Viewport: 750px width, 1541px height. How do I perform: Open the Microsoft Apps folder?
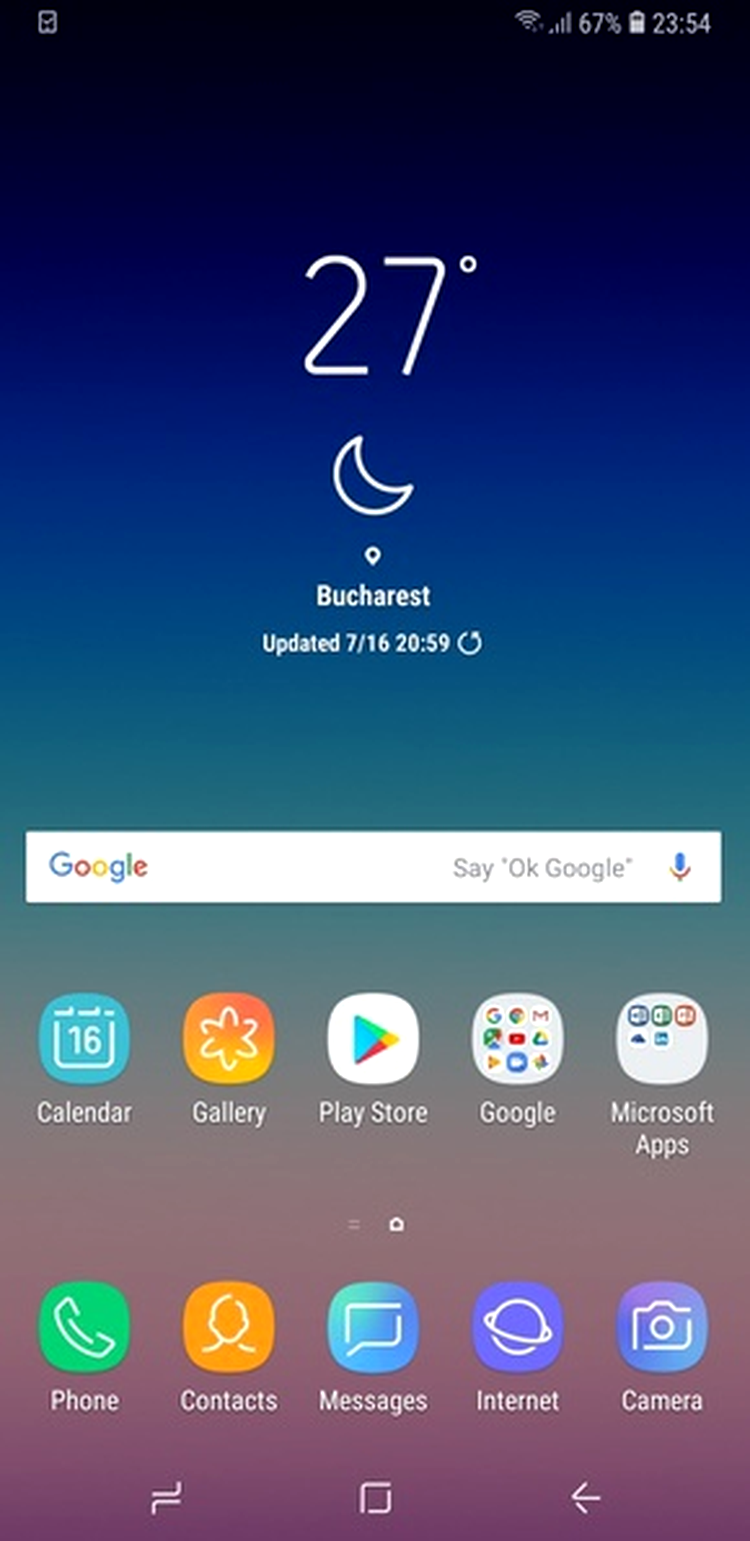pos(662,1039)
